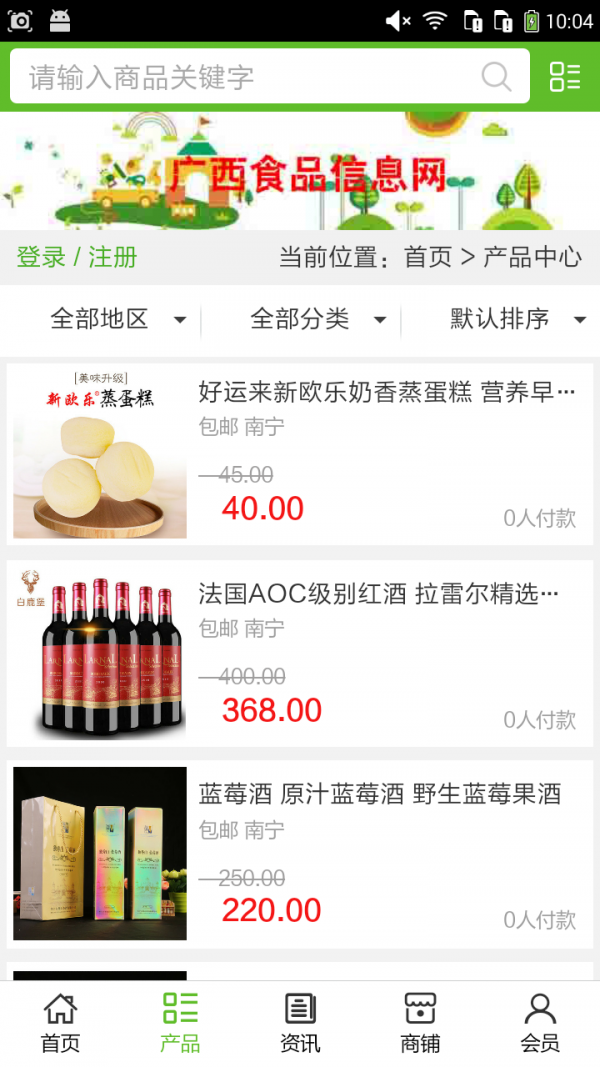The image size is (600, 1067).
Task: Expand the 全部分类 category filter
Action: point(318,320)
